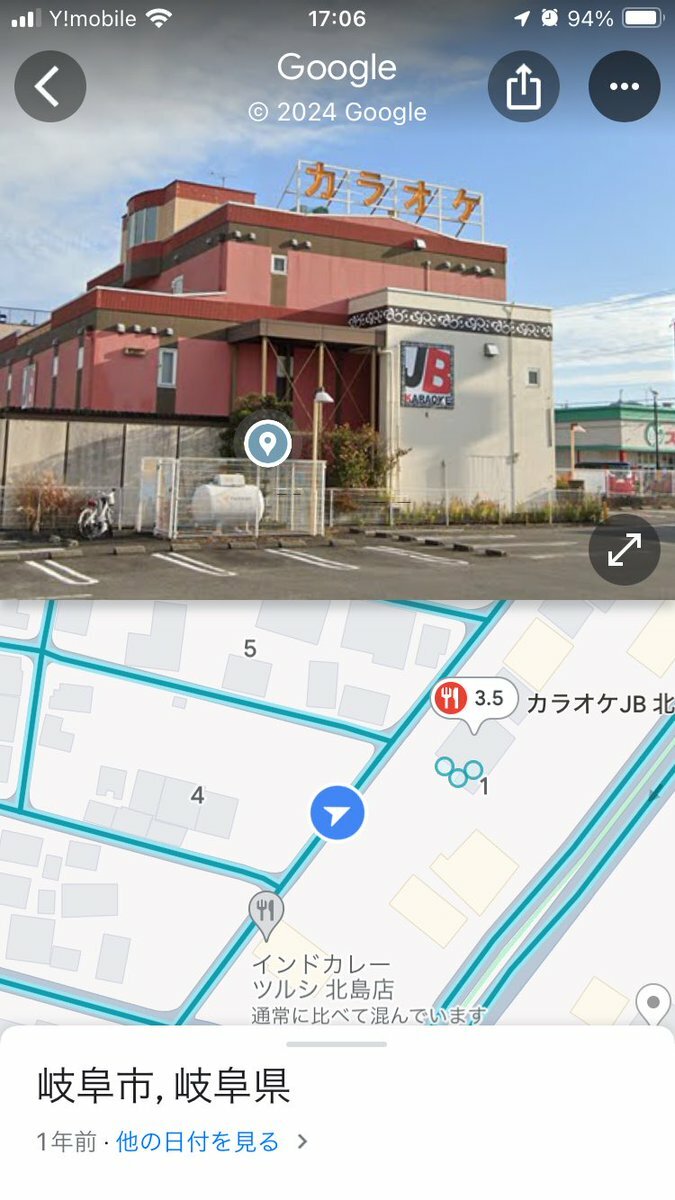Open the three-dot overflow menu
The width and height of the screenshot is (675, 1200).
point(624,87)
